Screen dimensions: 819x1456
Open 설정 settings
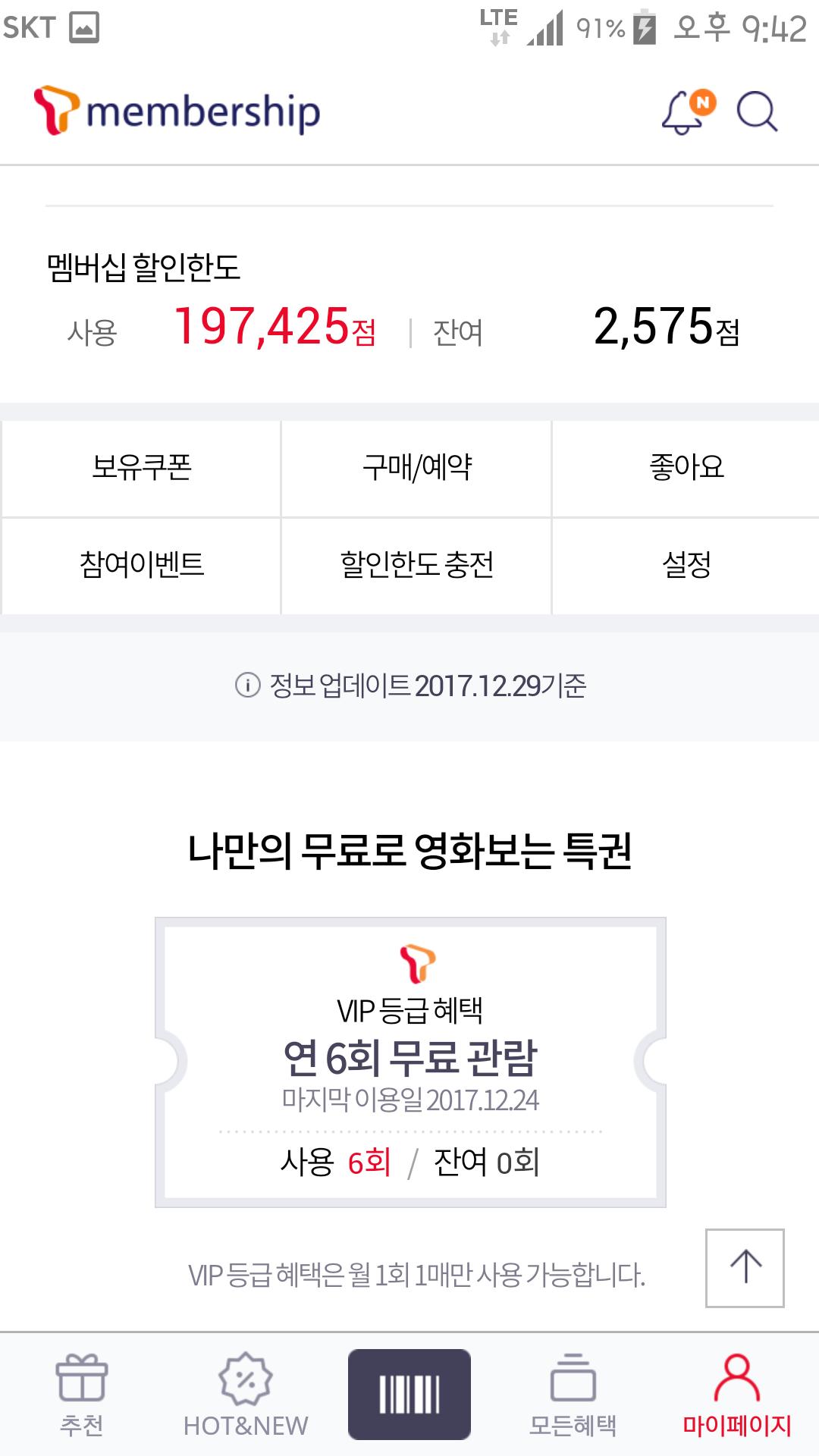(686, 565)
